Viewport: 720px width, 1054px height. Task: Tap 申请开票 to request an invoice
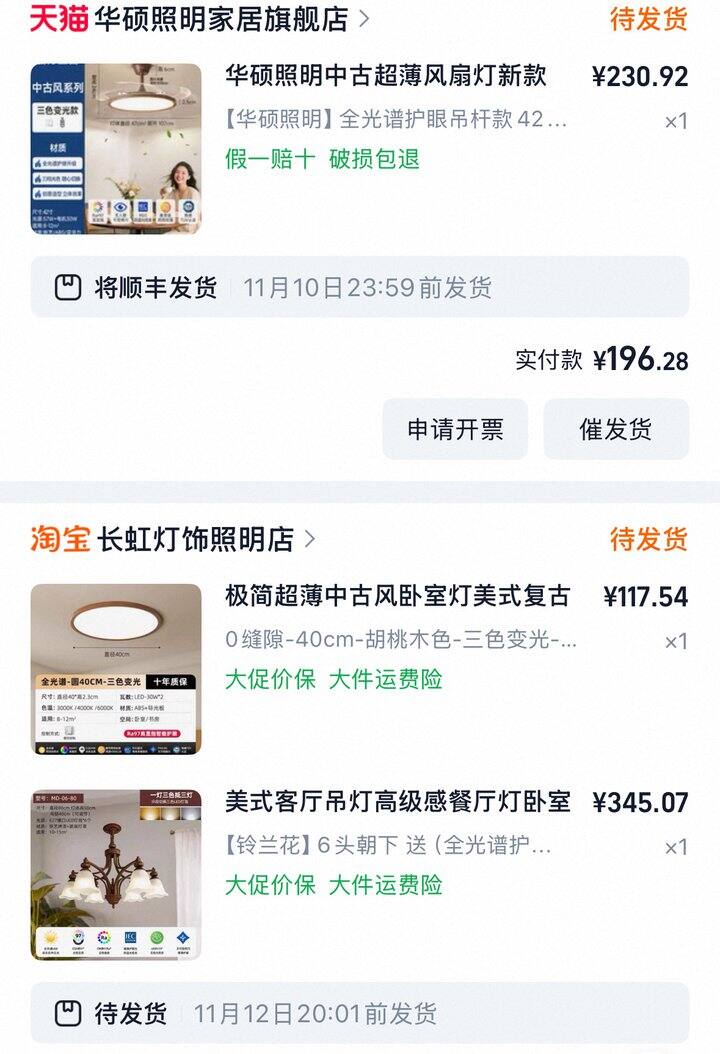(455, 430)
